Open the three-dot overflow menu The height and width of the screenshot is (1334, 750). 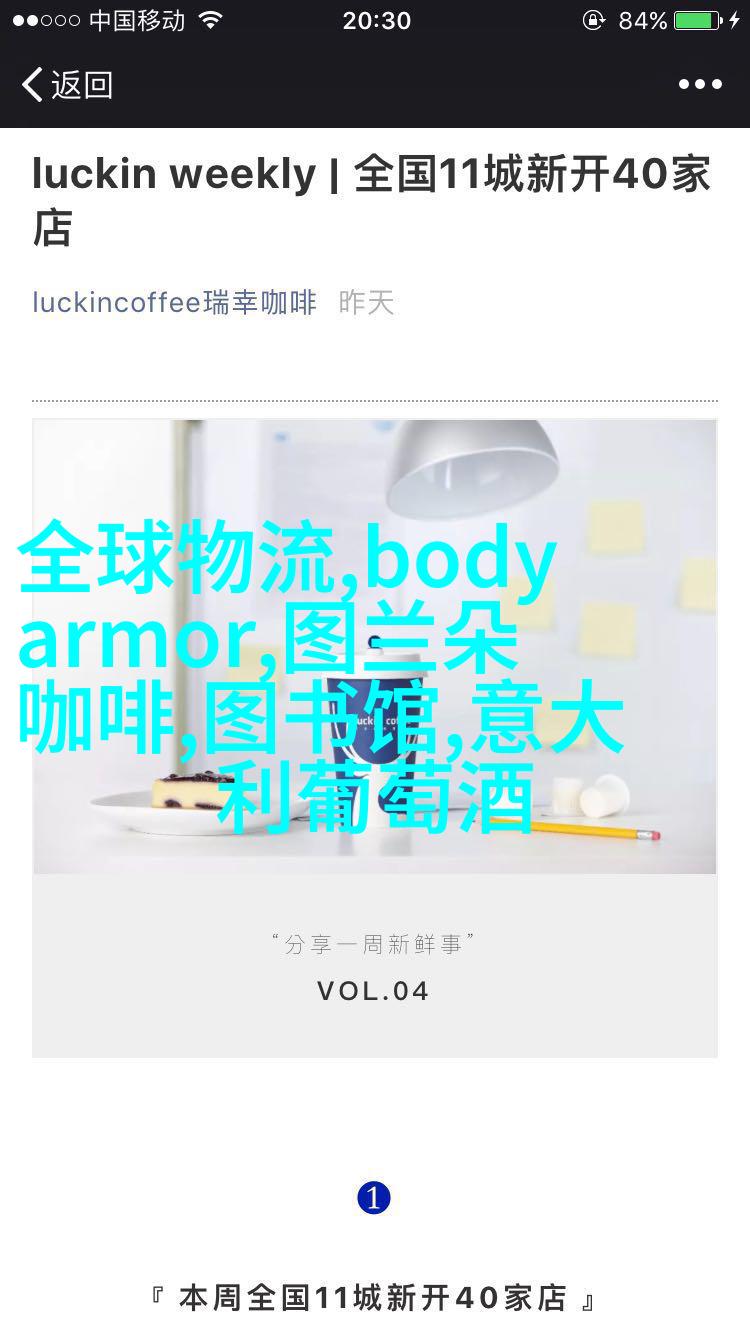tap(700, 85)
